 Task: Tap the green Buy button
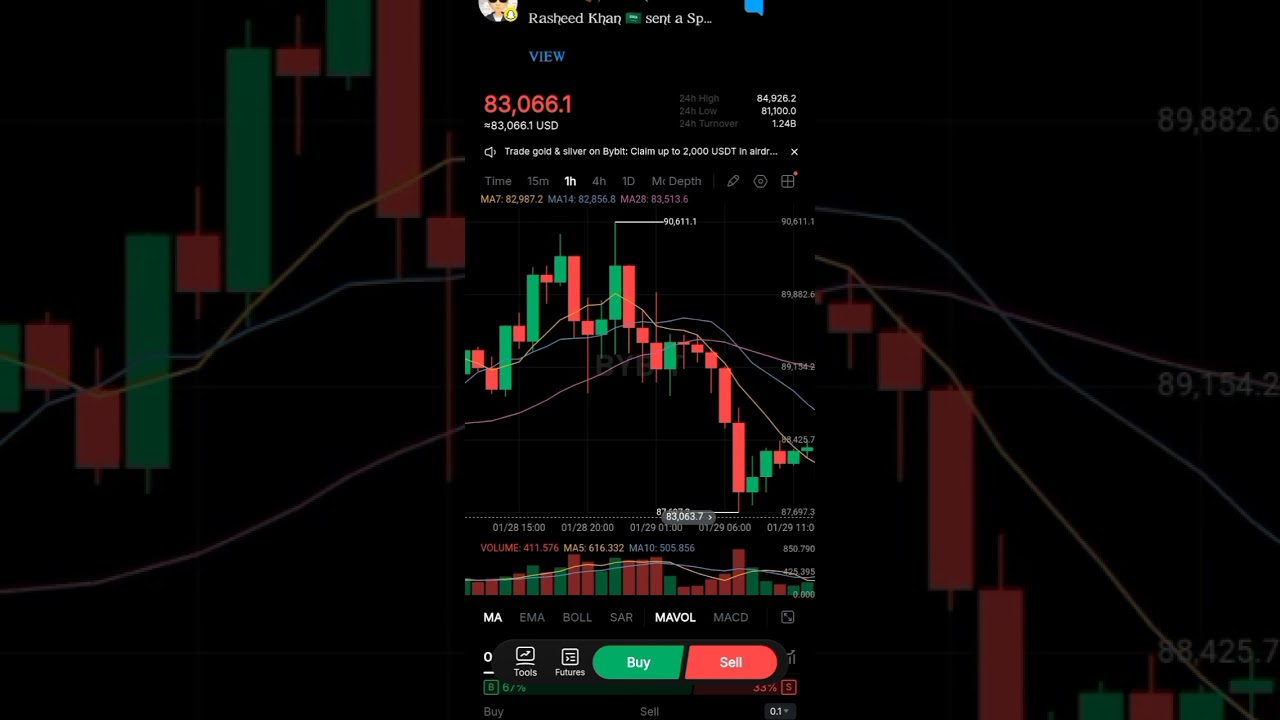pos(638,662)
